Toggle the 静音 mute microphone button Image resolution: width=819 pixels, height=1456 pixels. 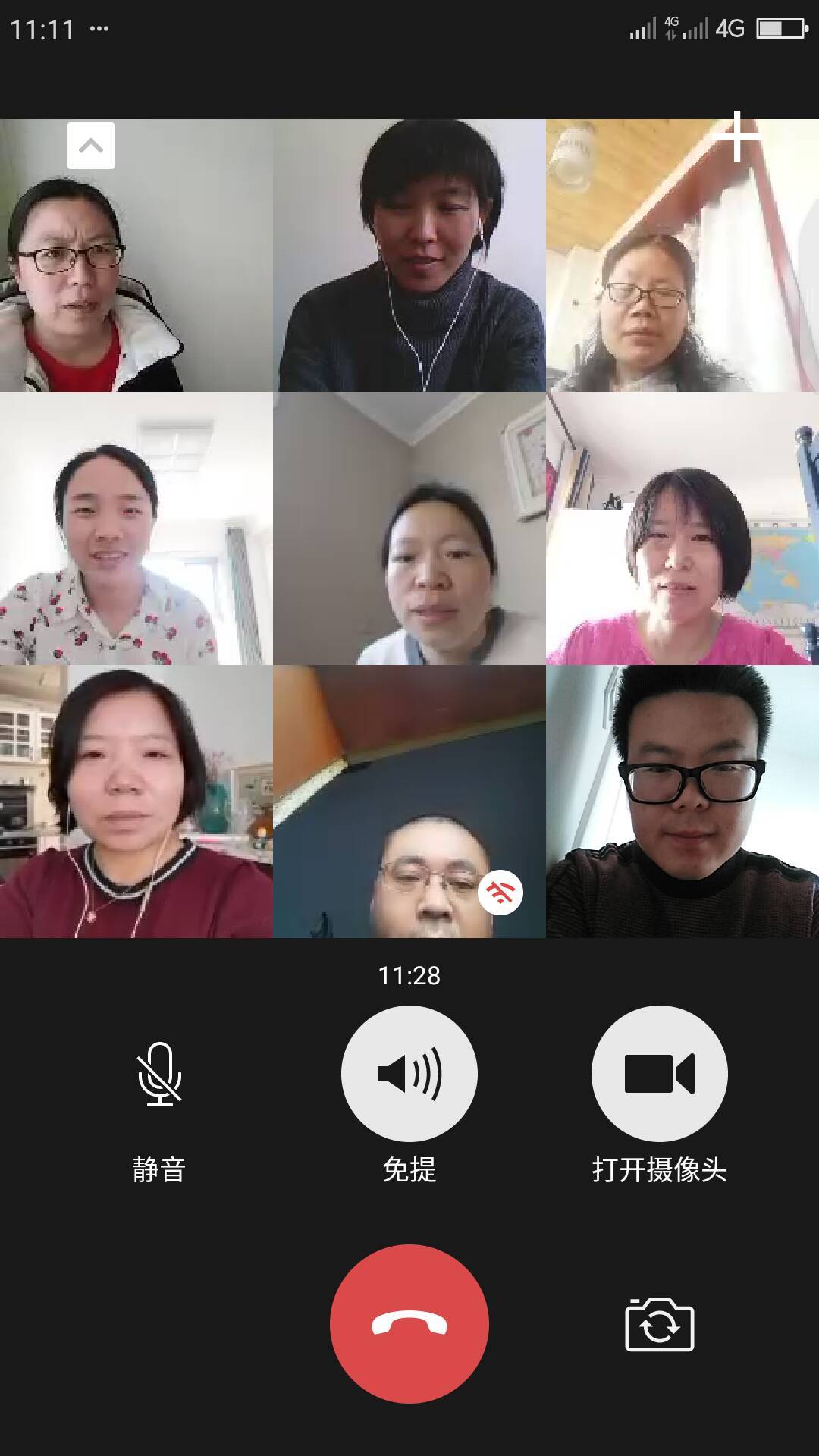[159, 1074]
